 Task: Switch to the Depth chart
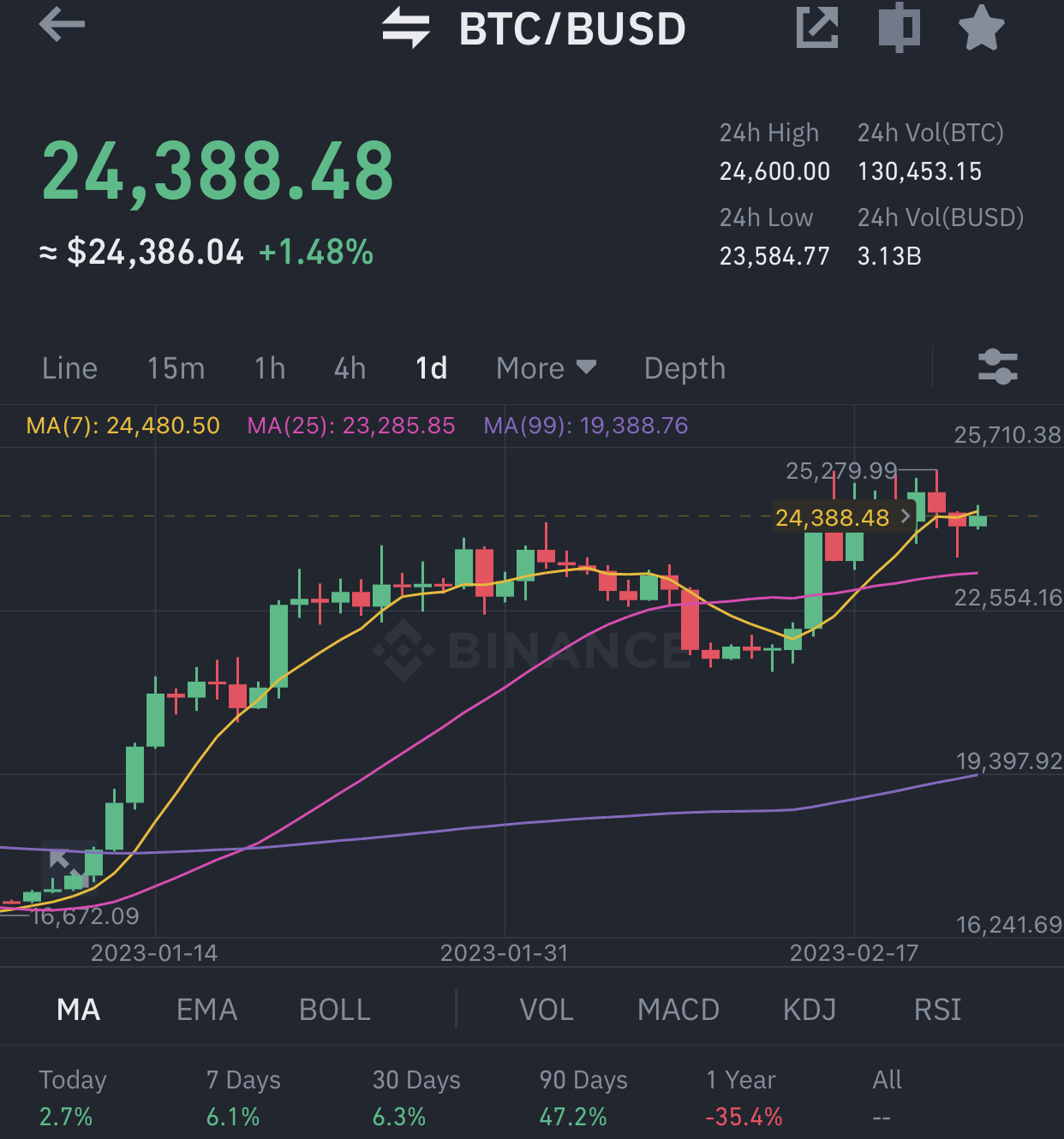coord(684,368)
